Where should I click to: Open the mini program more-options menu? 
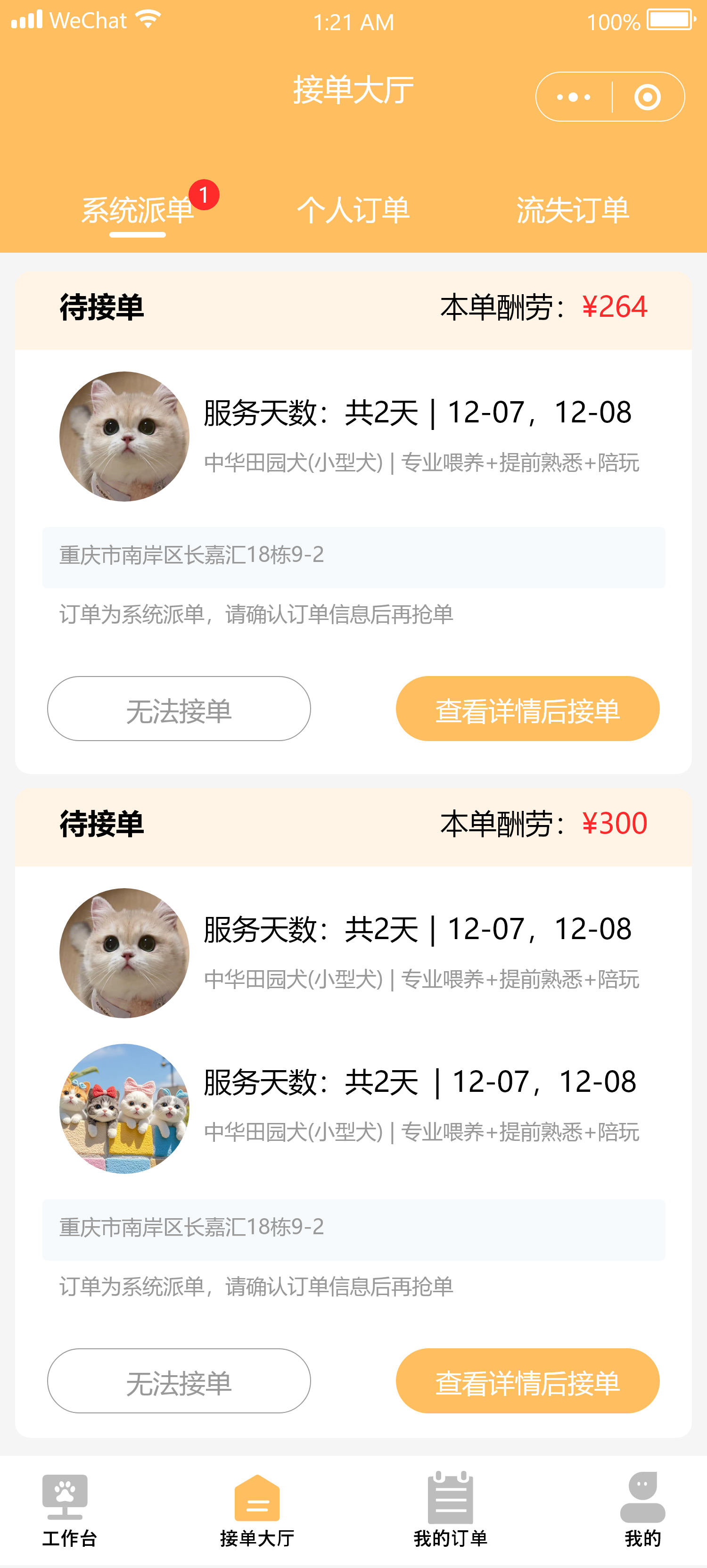tap(573, 98)
